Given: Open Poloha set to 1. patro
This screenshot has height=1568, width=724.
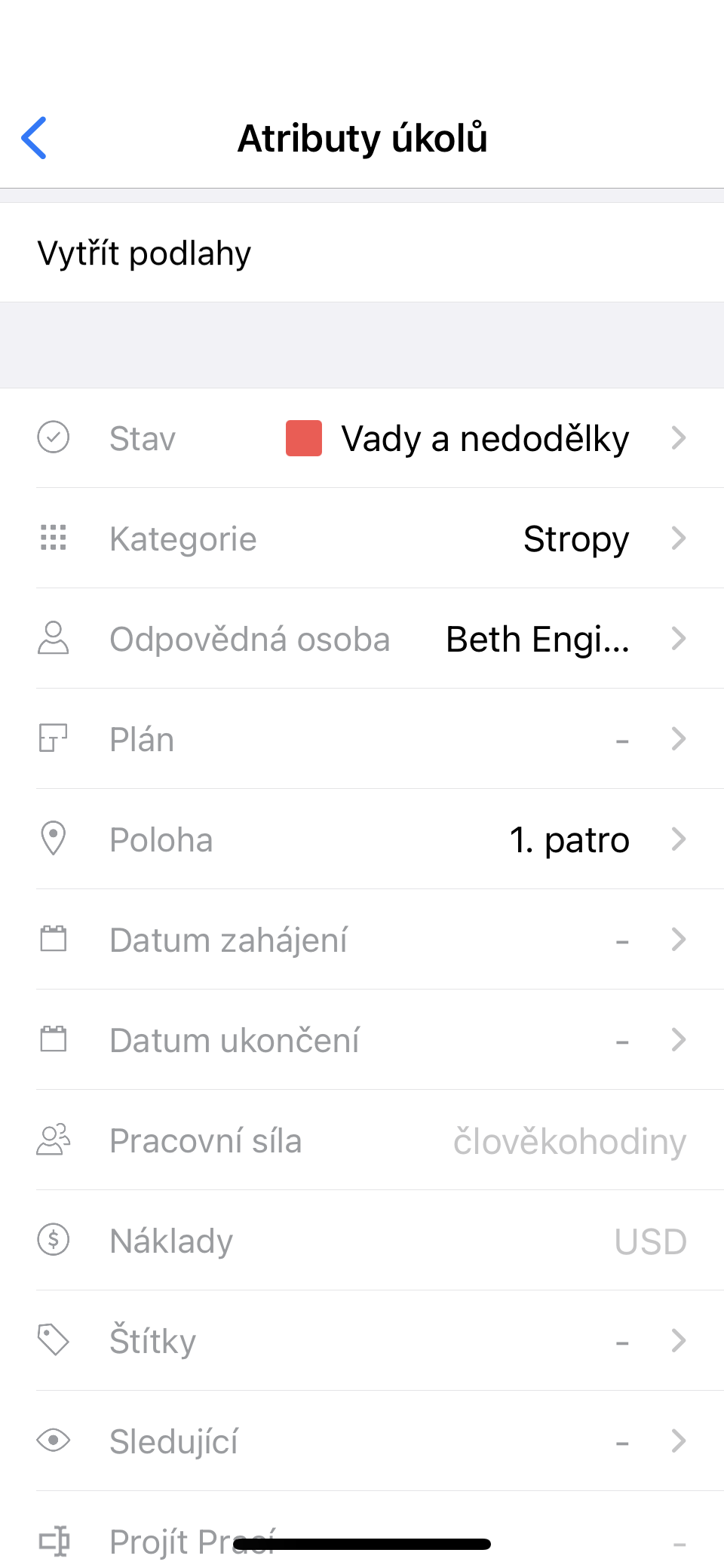Looking at the screenshot, I should pyautogui.click(x=362, y=839).
